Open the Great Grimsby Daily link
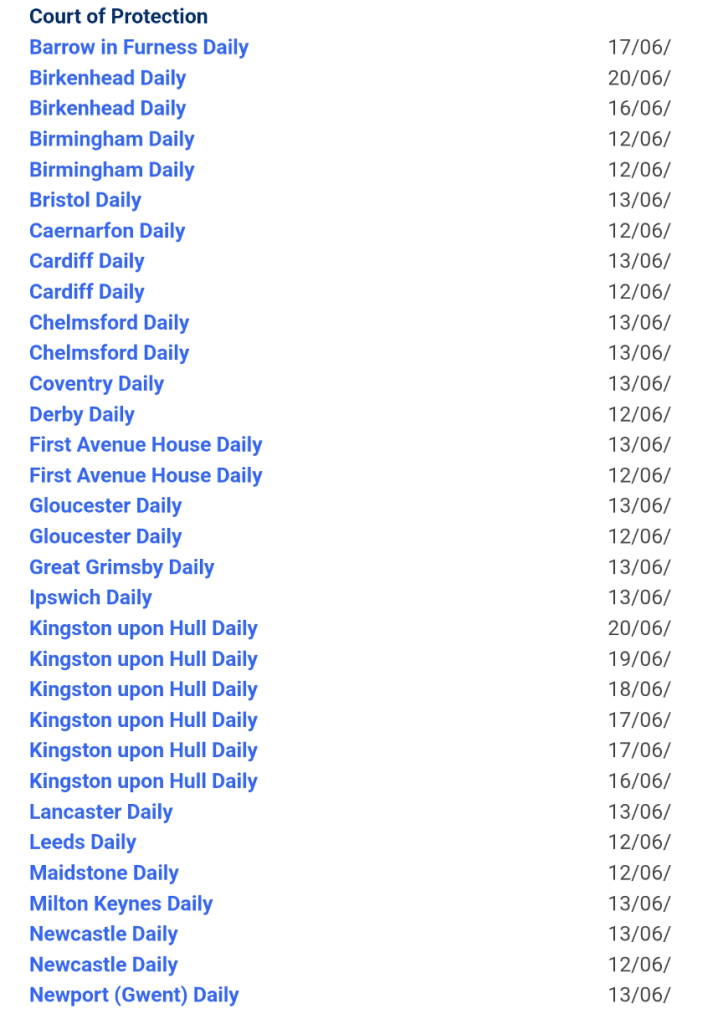Image resolution: width=718 pixels, height=1024 pixels. 121,567
